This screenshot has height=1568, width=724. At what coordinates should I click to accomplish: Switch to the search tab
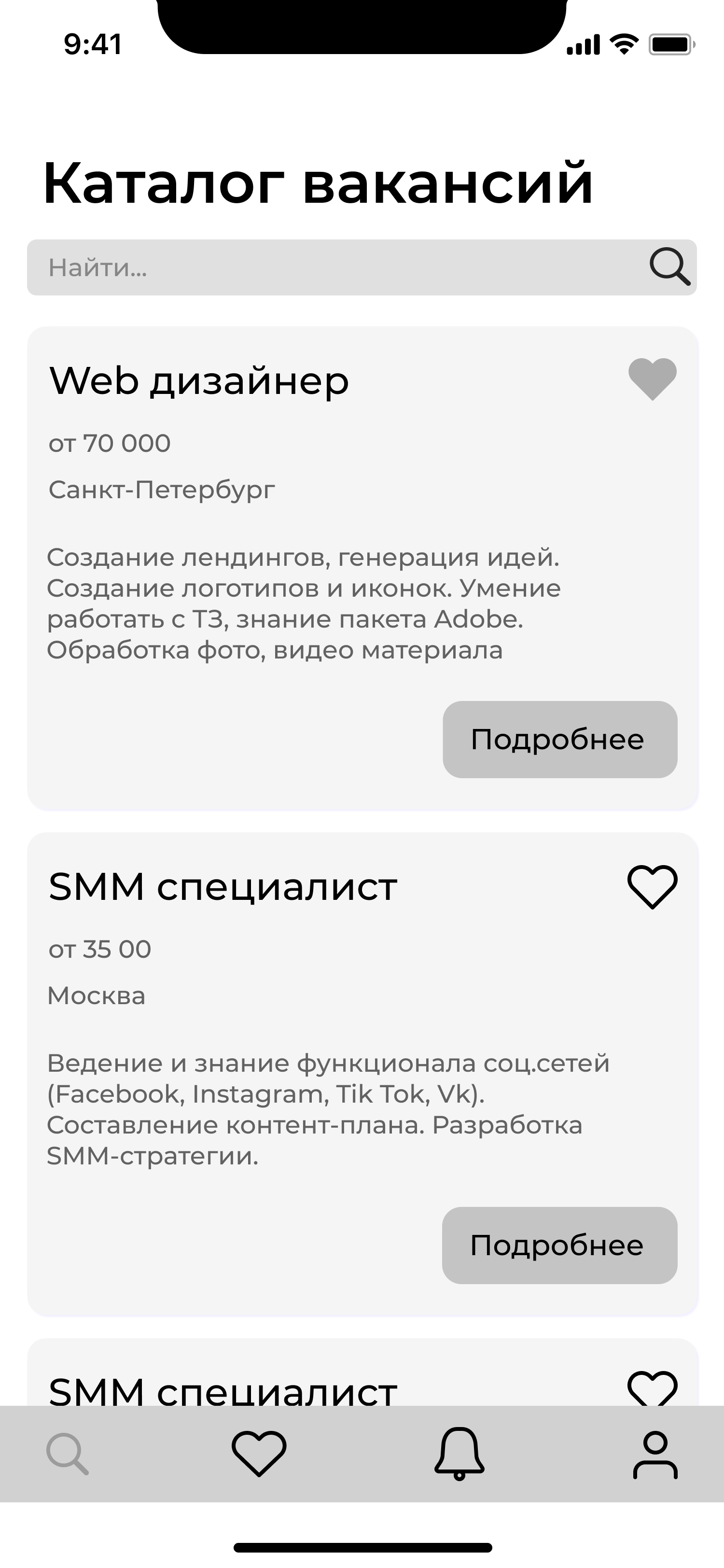click(68, 1454)
